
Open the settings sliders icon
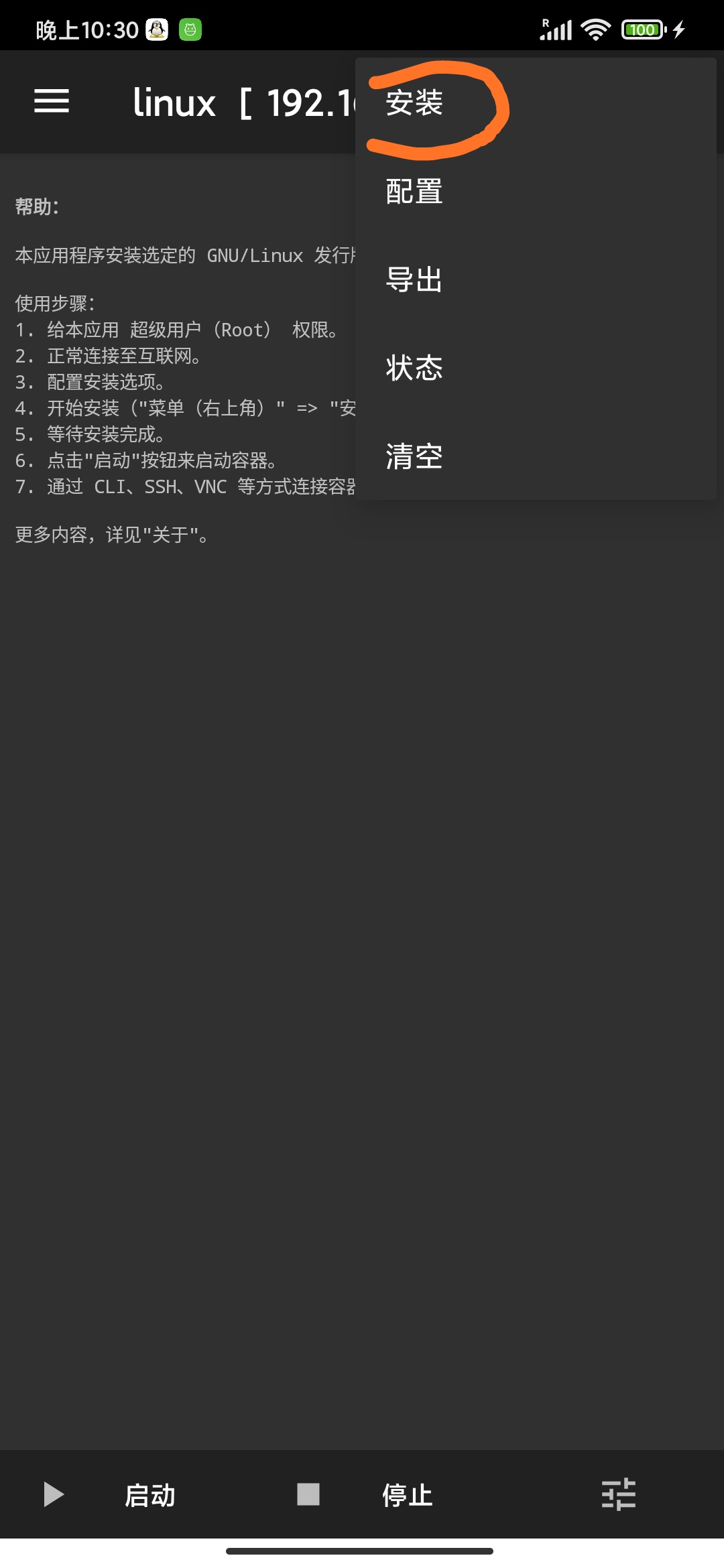(618, 1495)
